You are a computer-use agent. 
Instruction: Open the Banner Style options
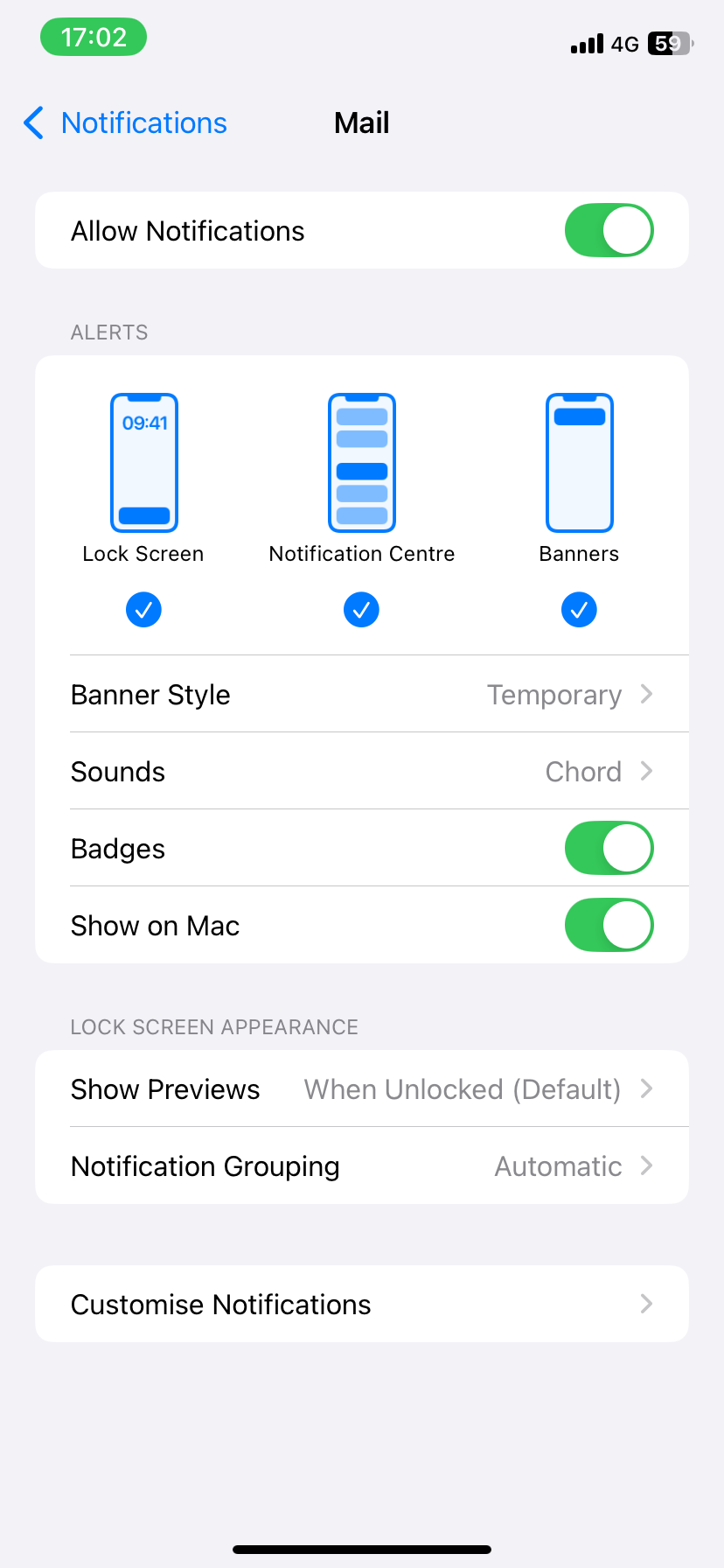[x=361, y=694]
